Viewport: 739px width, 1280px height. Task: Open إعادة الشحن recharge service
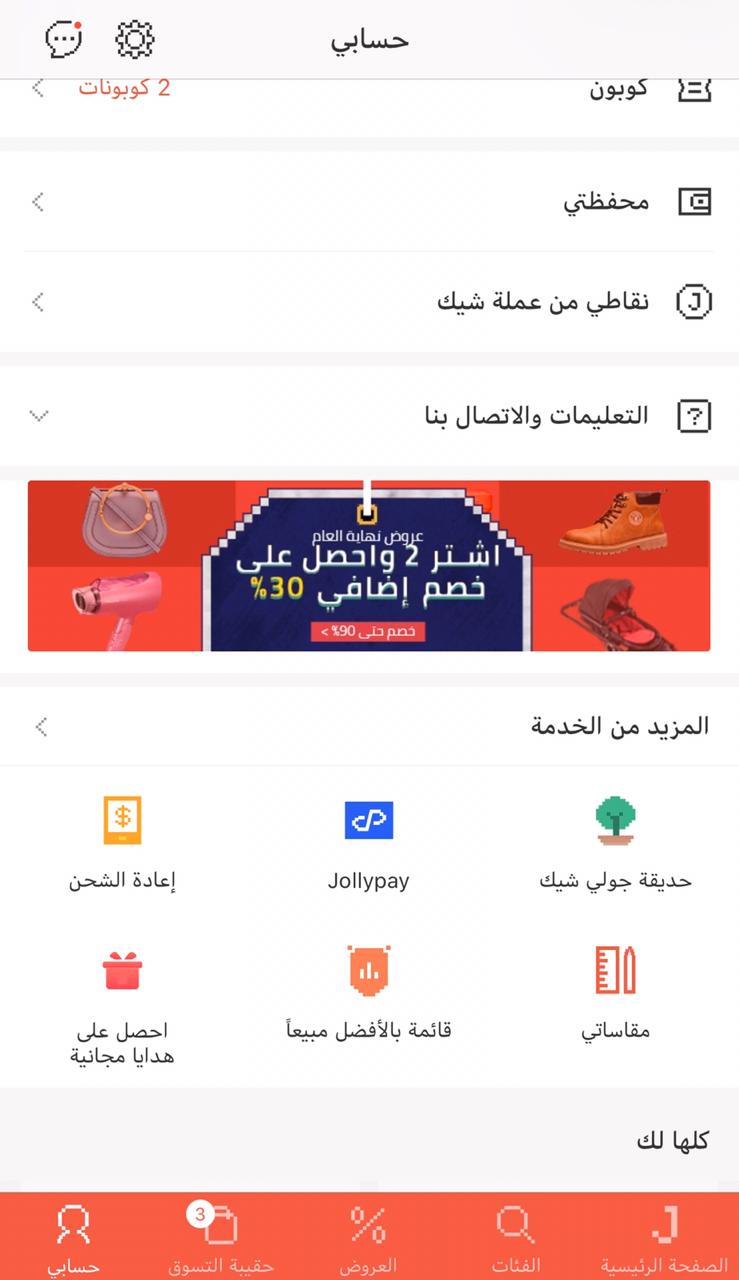(x=122, y=845)
